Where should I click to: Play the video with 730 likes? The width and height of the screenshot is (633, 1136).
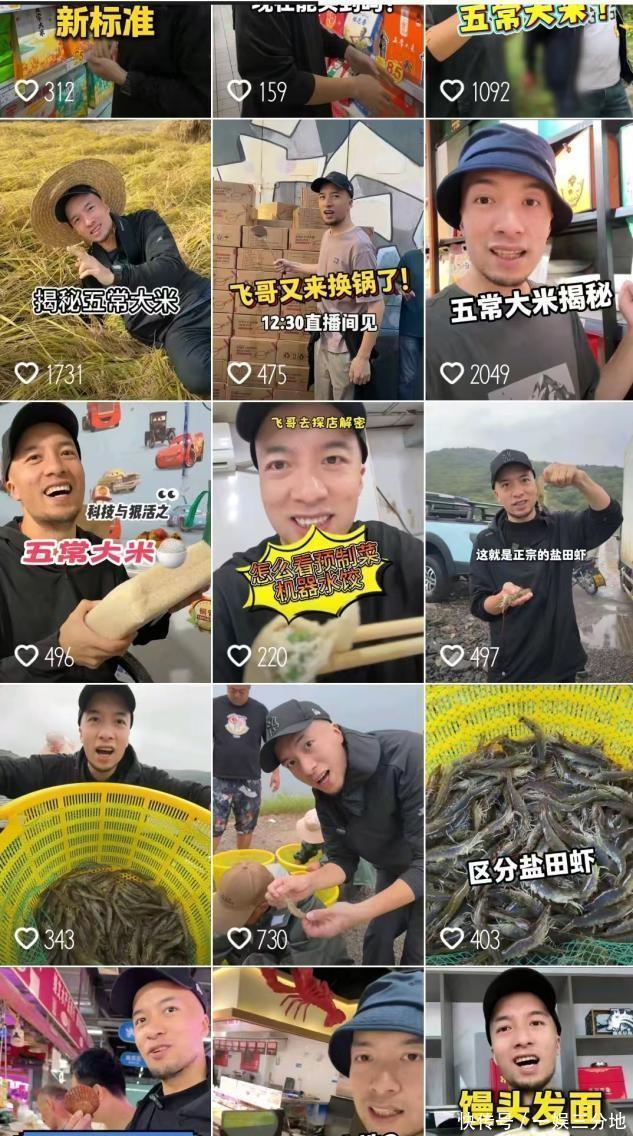pyautogui.click(x=318, y=825)
